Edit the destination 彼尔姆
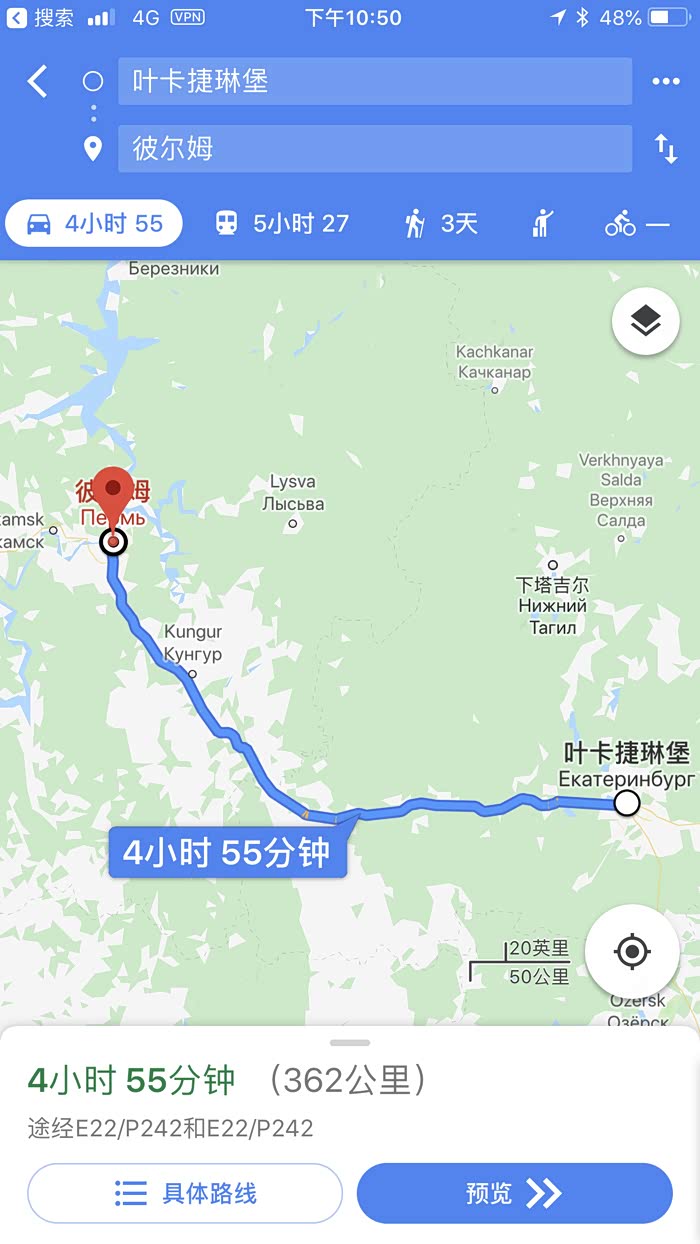The width and height of the screenshot is (700, 1244). [x=374, y=149]
